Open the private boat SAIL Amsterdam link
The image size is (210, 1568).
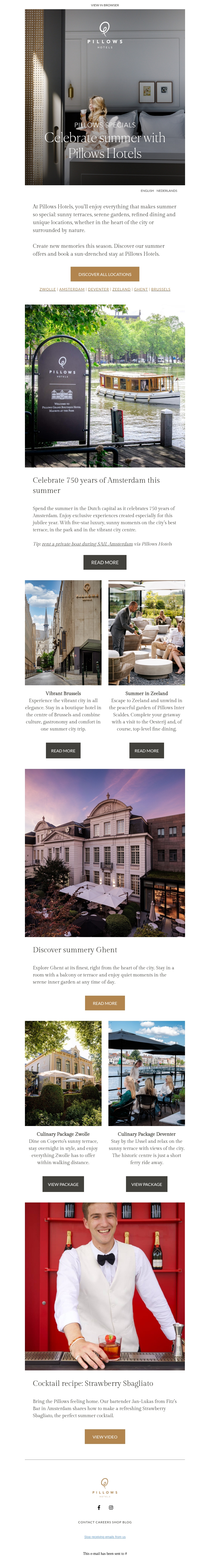pos(87,544)
